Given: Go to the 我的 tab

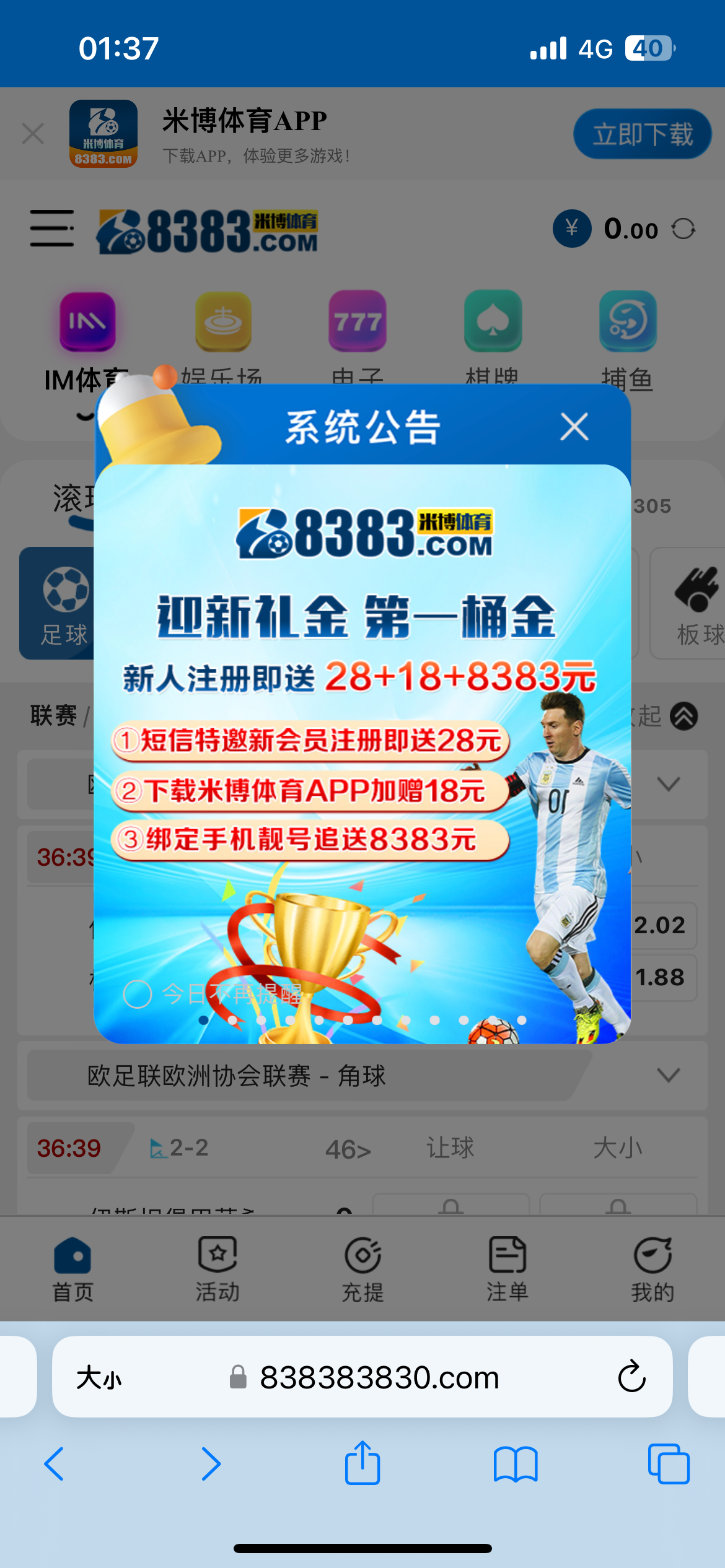Looking at the screenshot, I should 652,1269.
